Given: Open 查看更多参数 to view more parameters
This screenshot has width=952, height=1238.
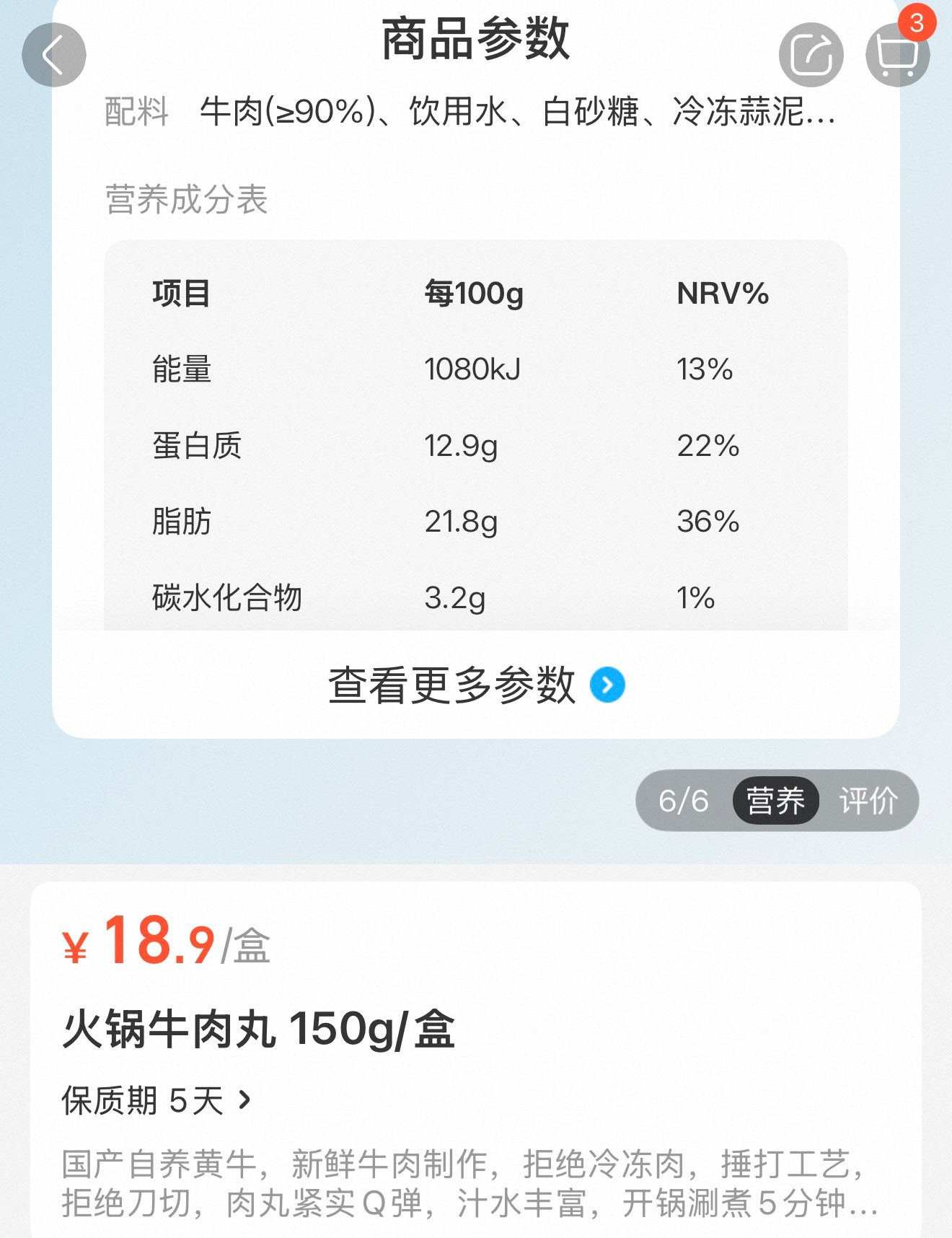Looking at the screenshot, I should click(x=451, y=685).
